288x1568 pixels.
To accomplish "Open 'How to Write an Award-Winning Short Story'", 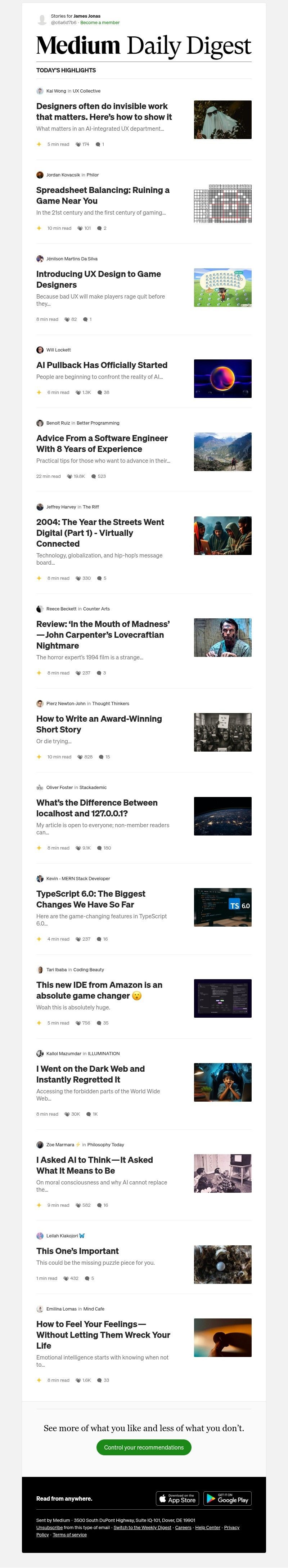I will 99,724.
